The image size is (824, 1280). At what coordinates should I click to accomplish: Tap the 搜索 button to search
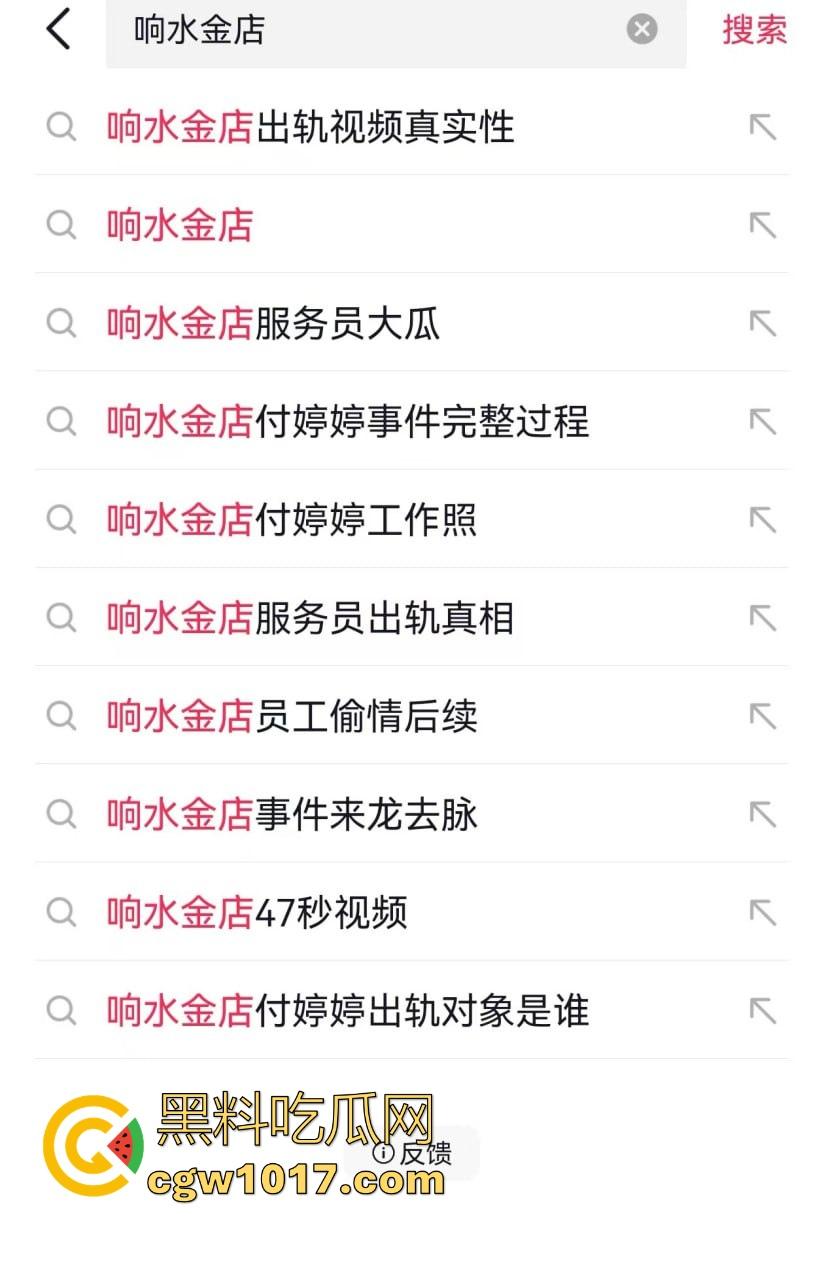pos(753,30)
